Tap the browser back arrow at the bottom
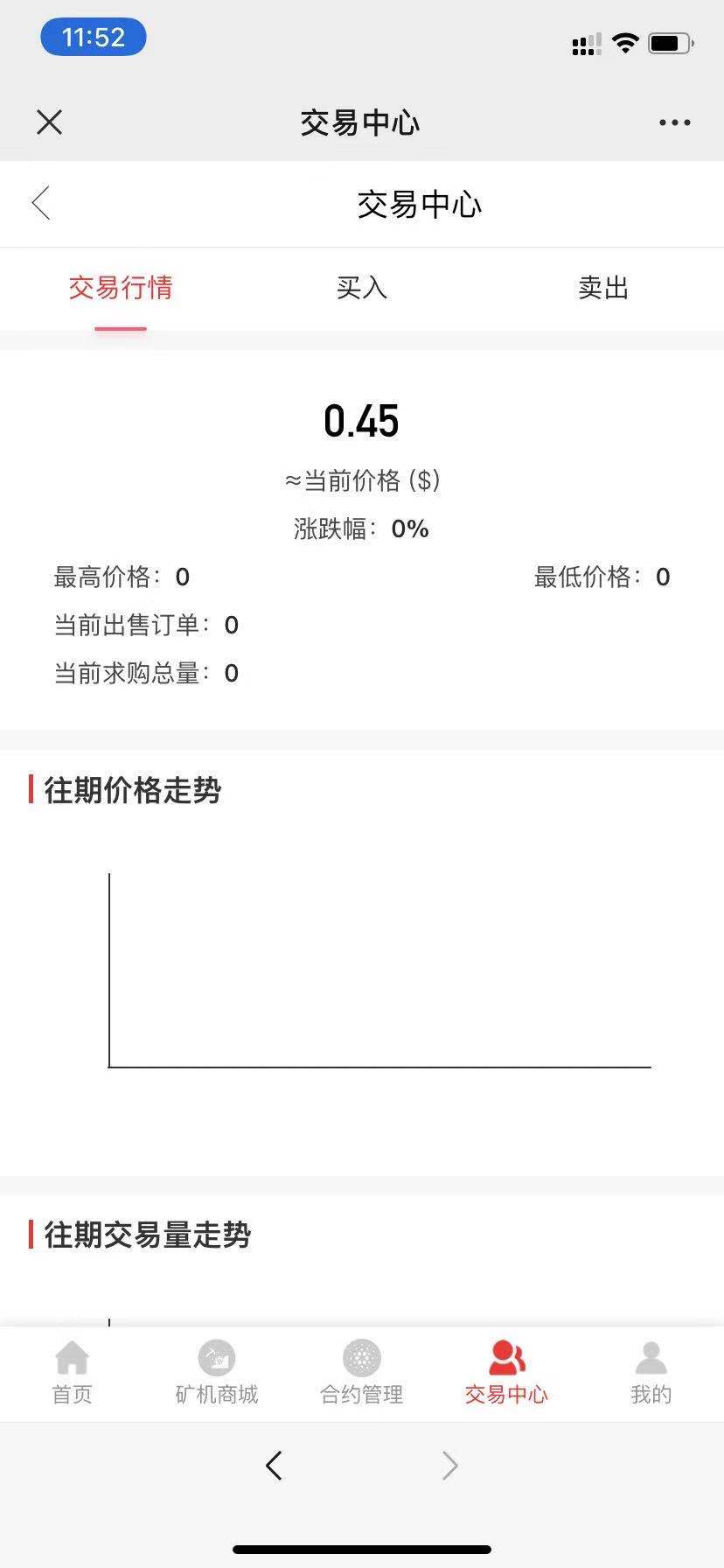Viewport: 724px width, 1568px height. point(274,1466)
